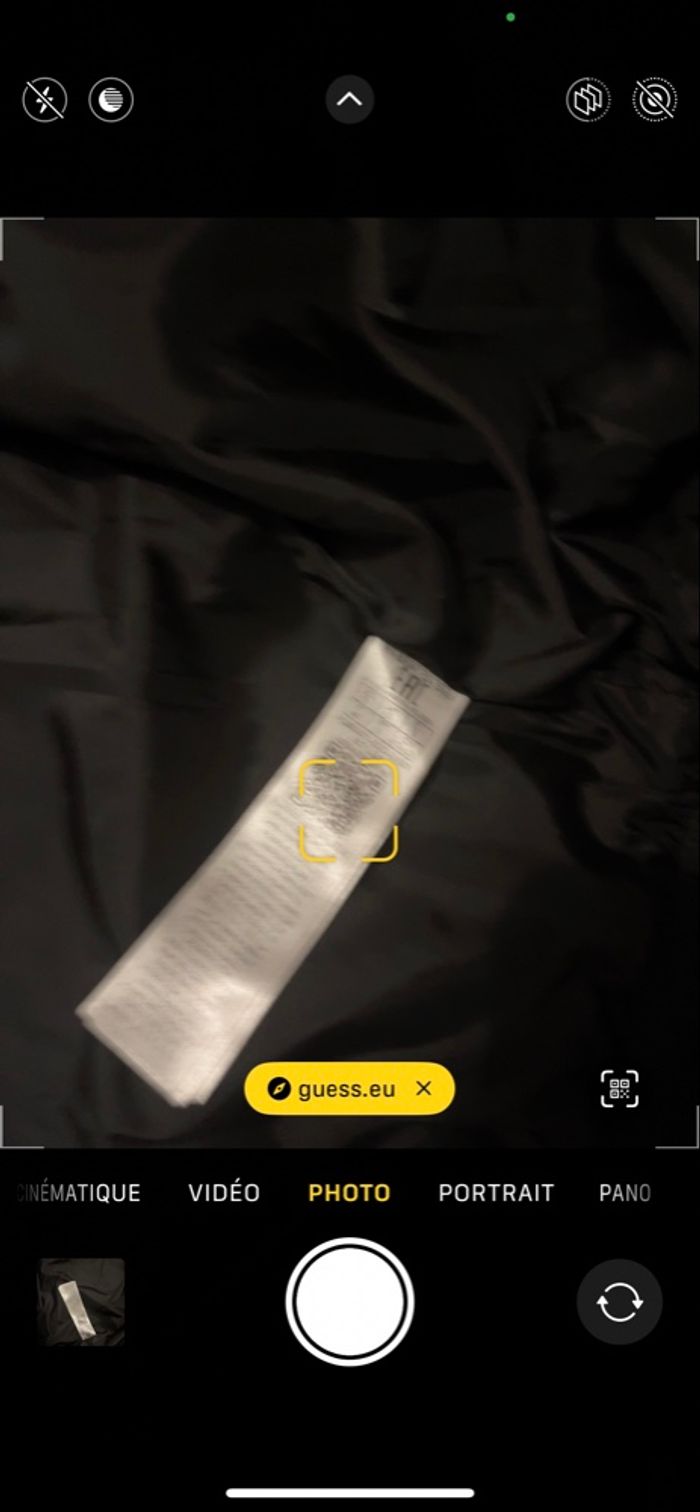This screenshot has height=1512, width=700.
Task: Select Photo mode
Action: click(x=349, y=1193)
